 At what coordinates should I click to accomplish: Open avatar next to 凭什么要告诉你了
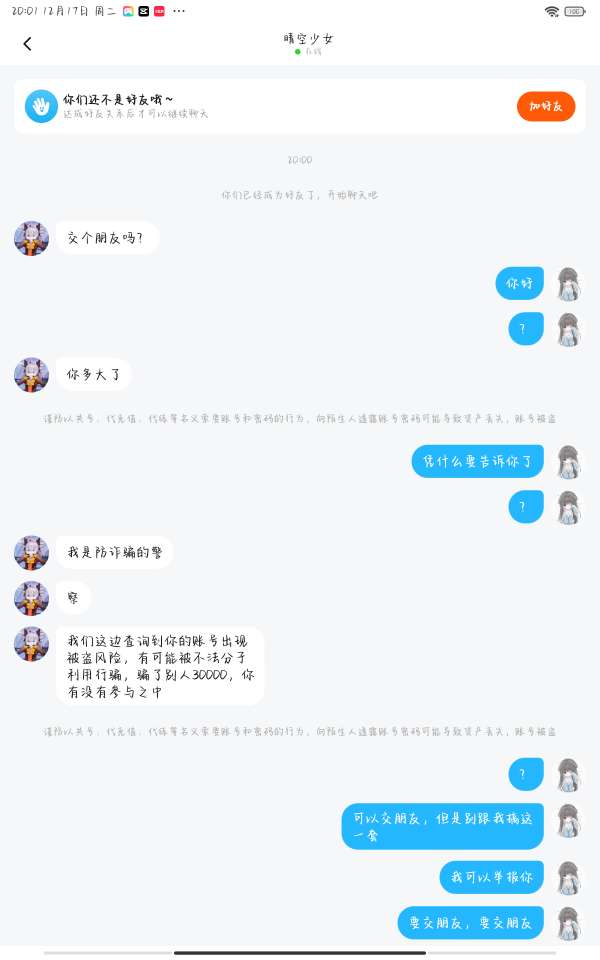coord(568,462)
